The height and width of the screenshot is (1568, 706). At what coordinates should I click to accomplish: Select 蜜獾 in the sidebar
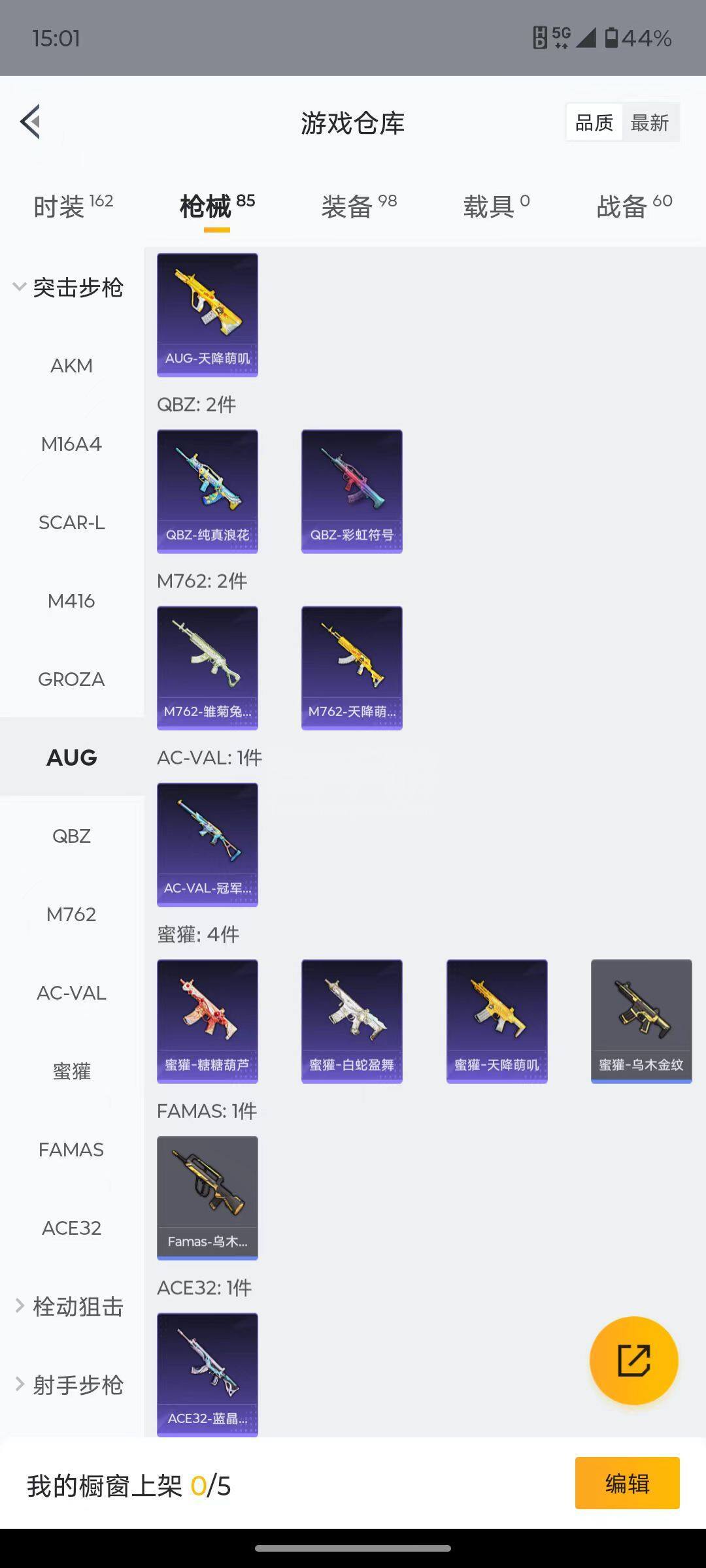(71, 1071)
